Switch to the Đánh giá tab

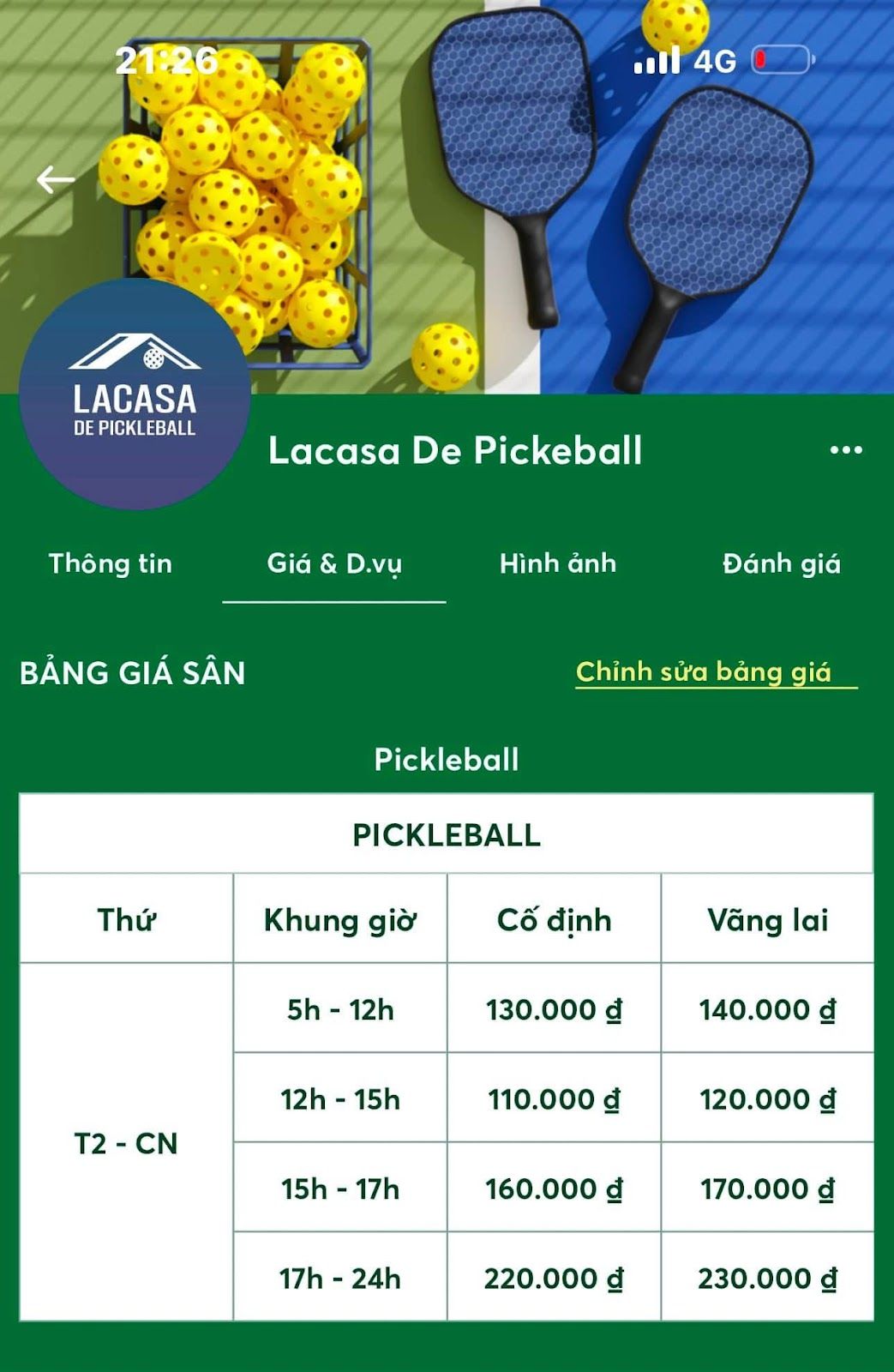coord(781,563)
